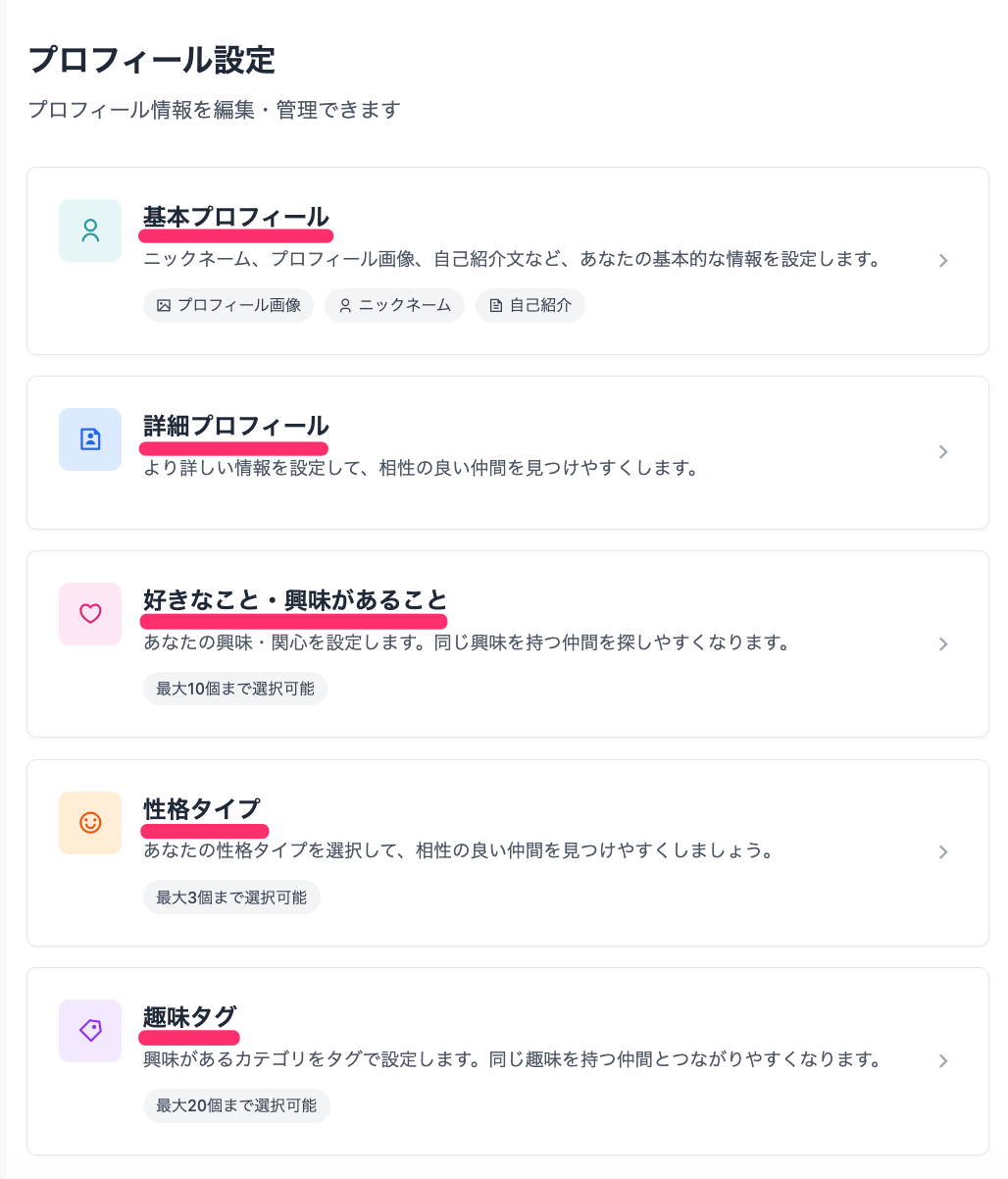This screenshot has height=1179, width=1008.
Task: Expand the 基本プロフィール section chevron
Action: (943, 260)
